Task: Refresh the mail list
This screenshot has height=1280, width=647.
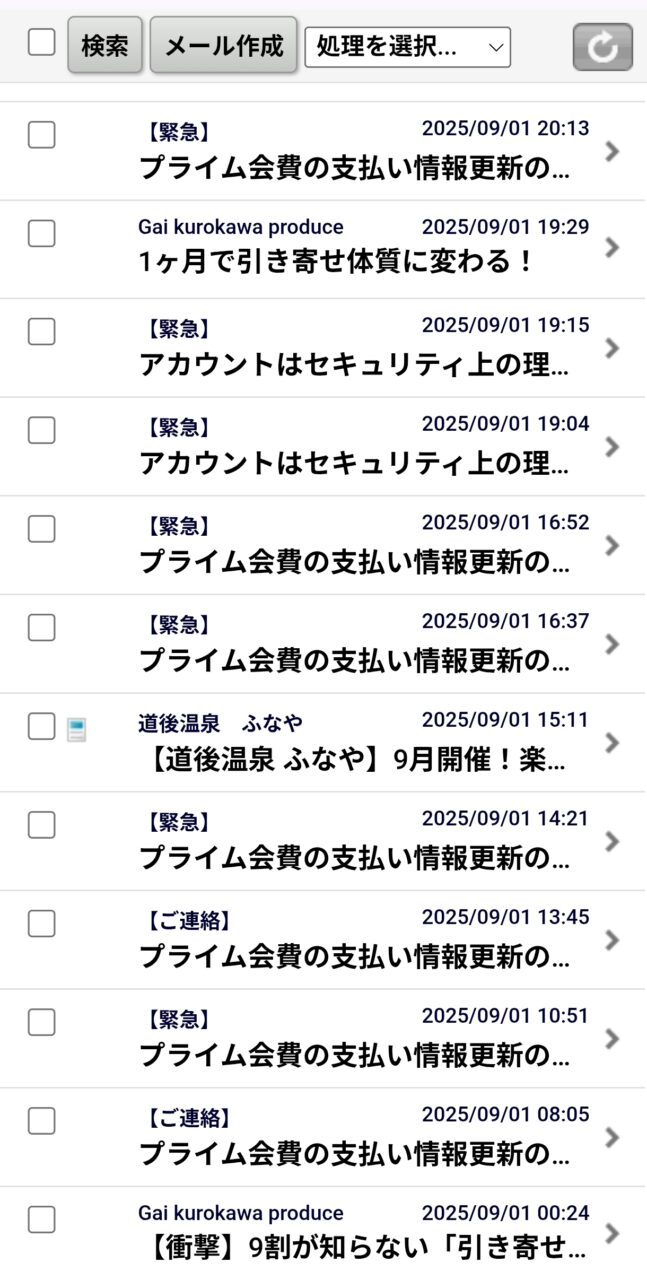Action: pyautogui.click(x=602, y=46)
